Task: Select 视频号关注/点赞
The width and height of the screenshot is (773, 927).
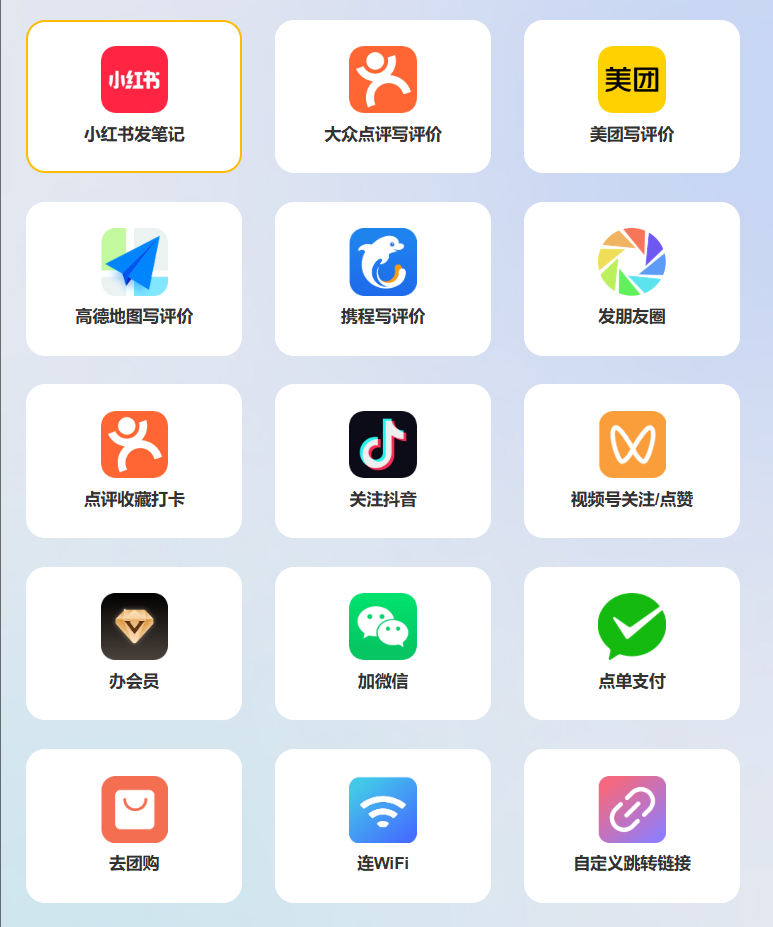Action: (x=632, y=461)
